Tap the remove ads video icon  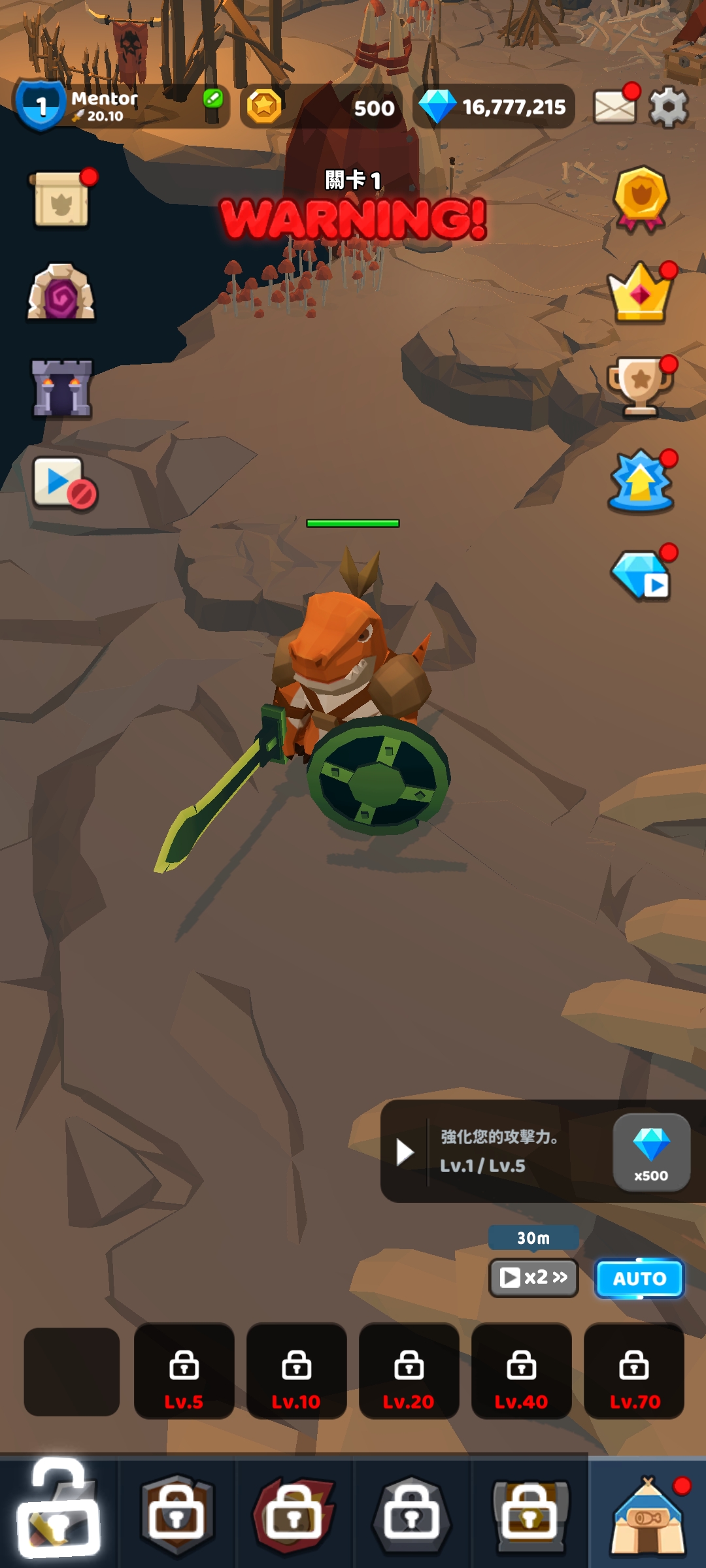click(63, 483)
